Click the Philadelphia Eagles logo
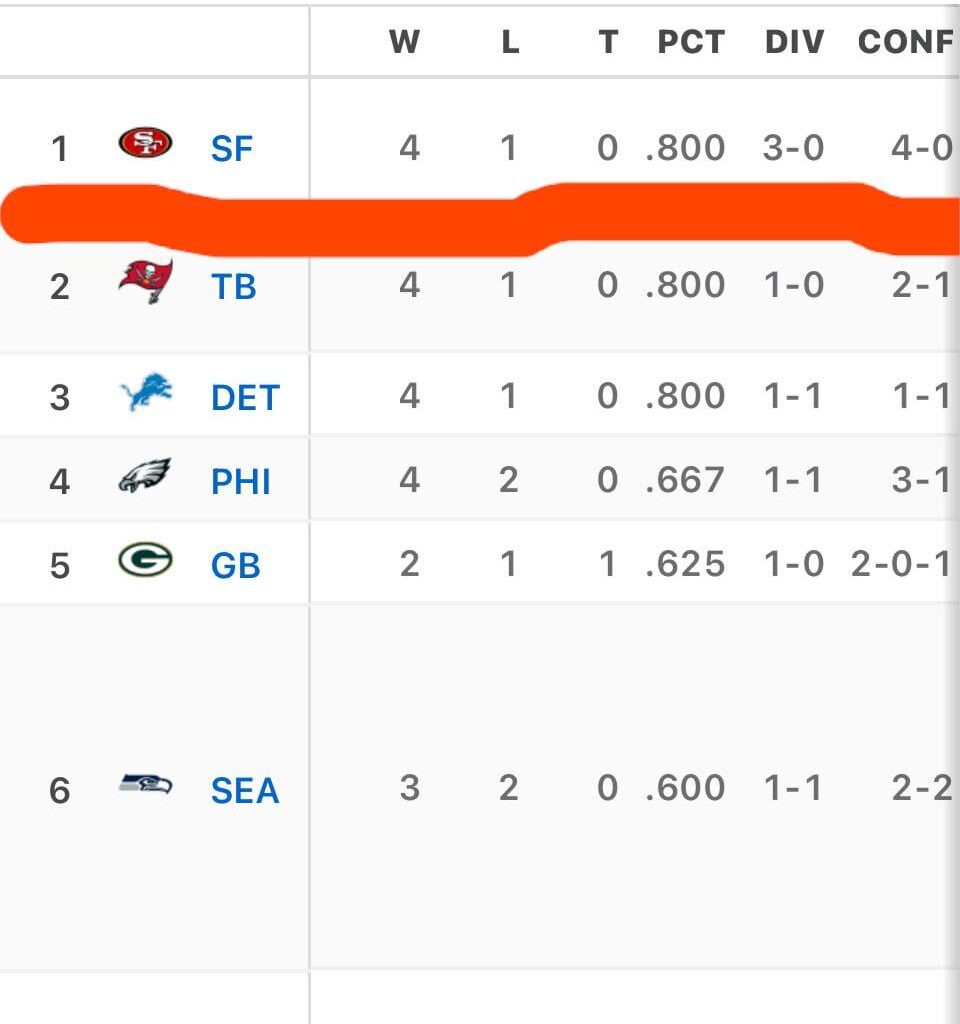The height and width of the screenshot is (1024, 960). click(142, 479)
